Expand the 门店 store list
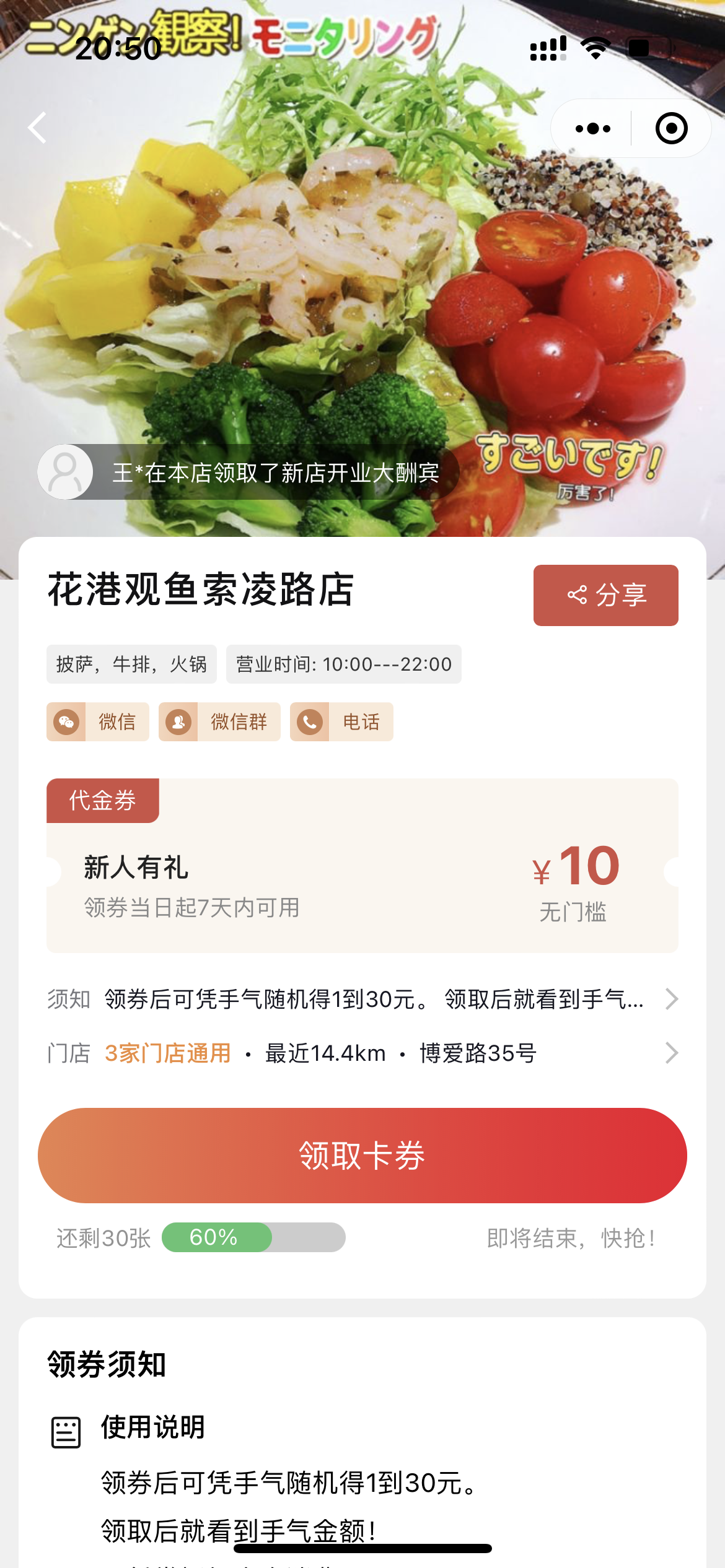Viewport: 725px width, 1568px height. [672, 1052]
